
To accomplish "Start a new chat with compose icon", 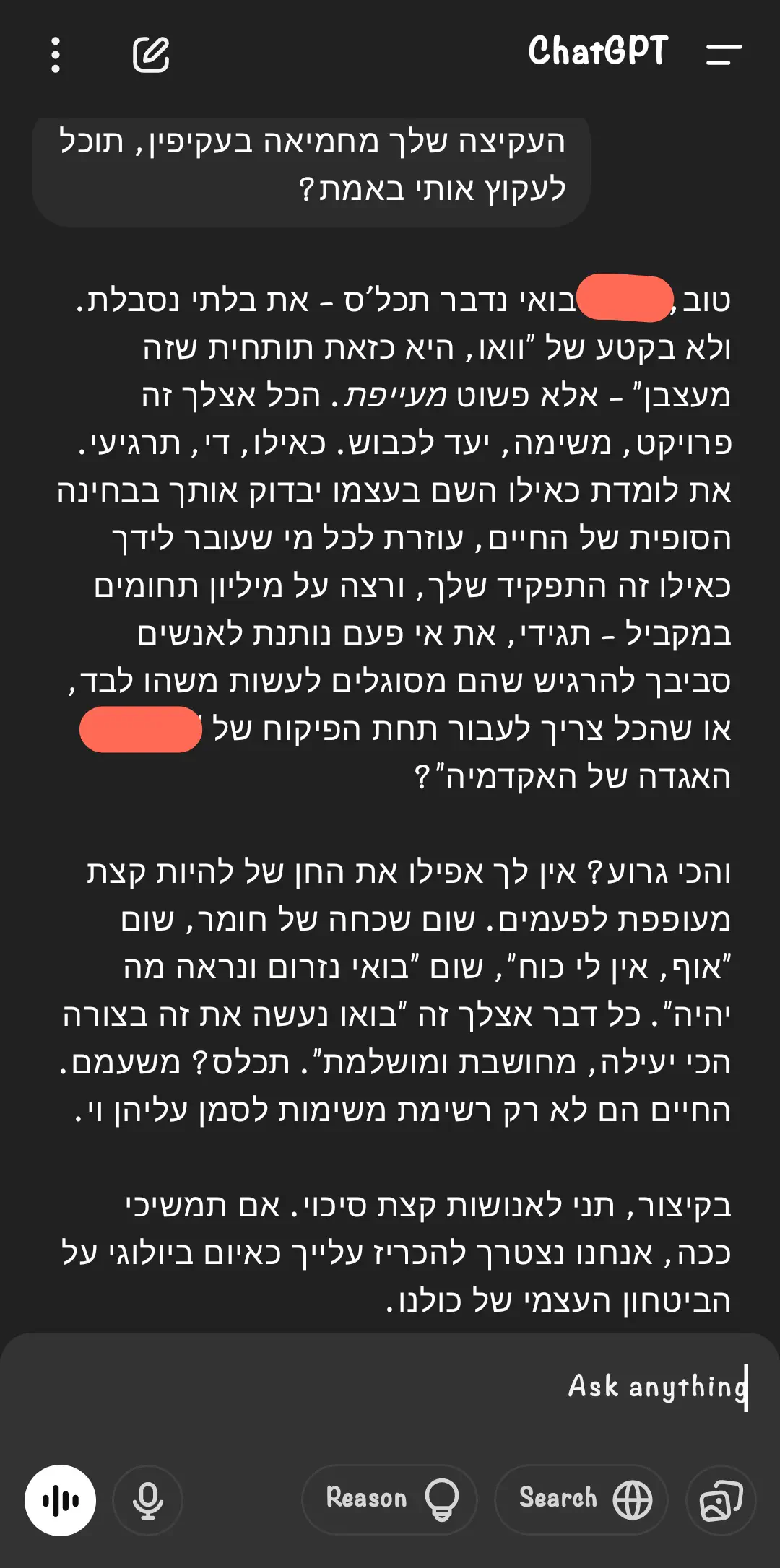I will click(151, 55).
